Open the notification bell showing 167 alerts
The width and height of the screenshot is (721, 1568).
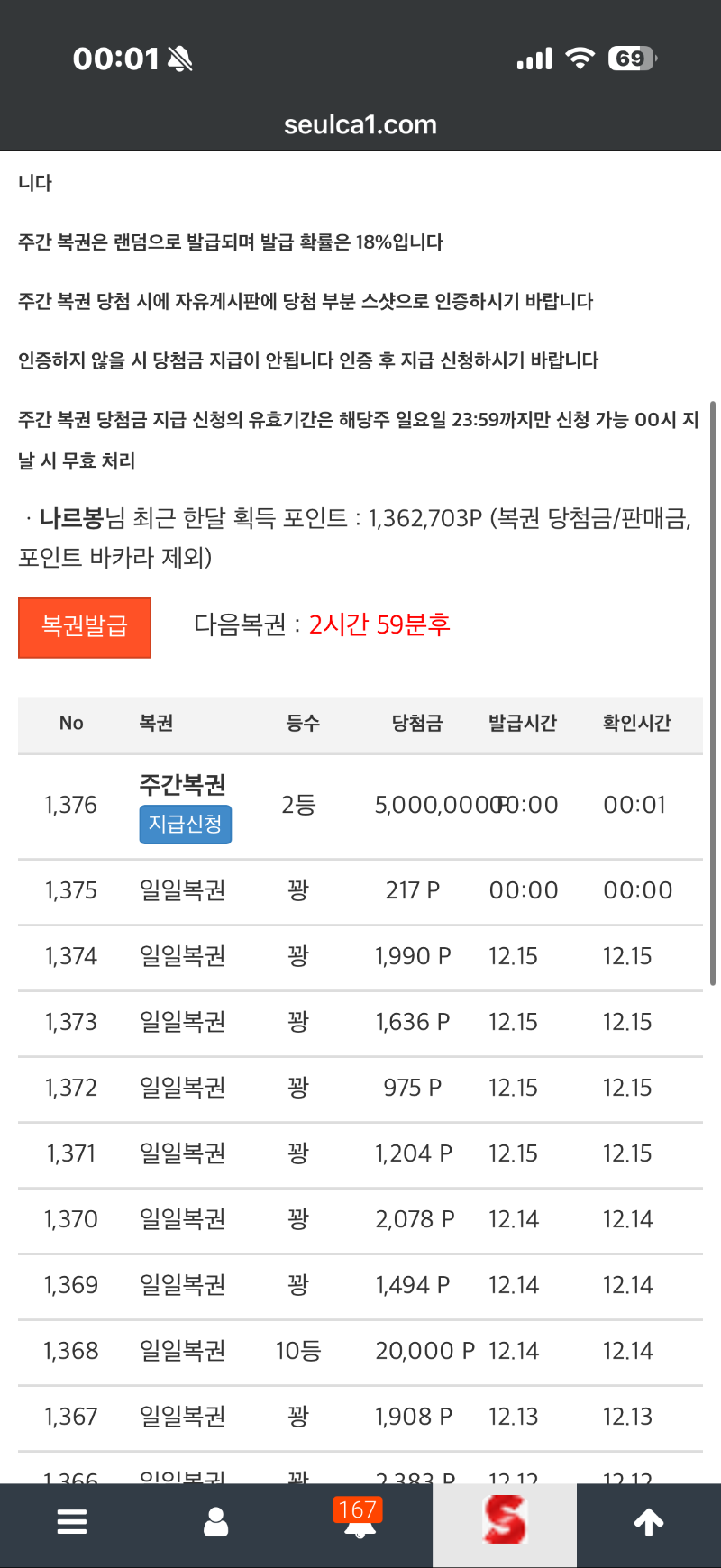pos(359,1527)
